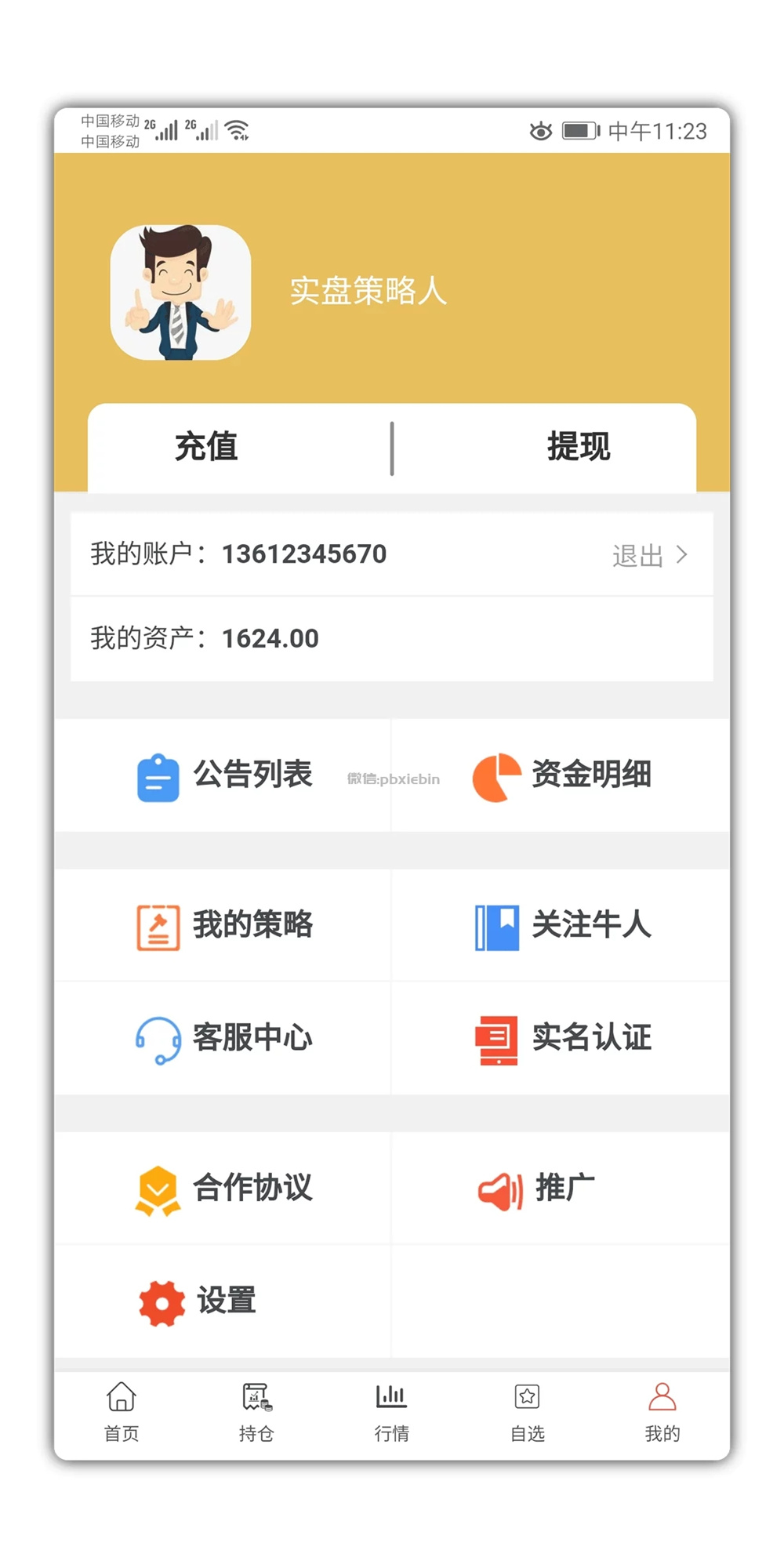Viewport: 784px width, 1568px height.
Task: Open the 公告列表 announcements icon
Action: pyautogui.click(x=157, y=775)
